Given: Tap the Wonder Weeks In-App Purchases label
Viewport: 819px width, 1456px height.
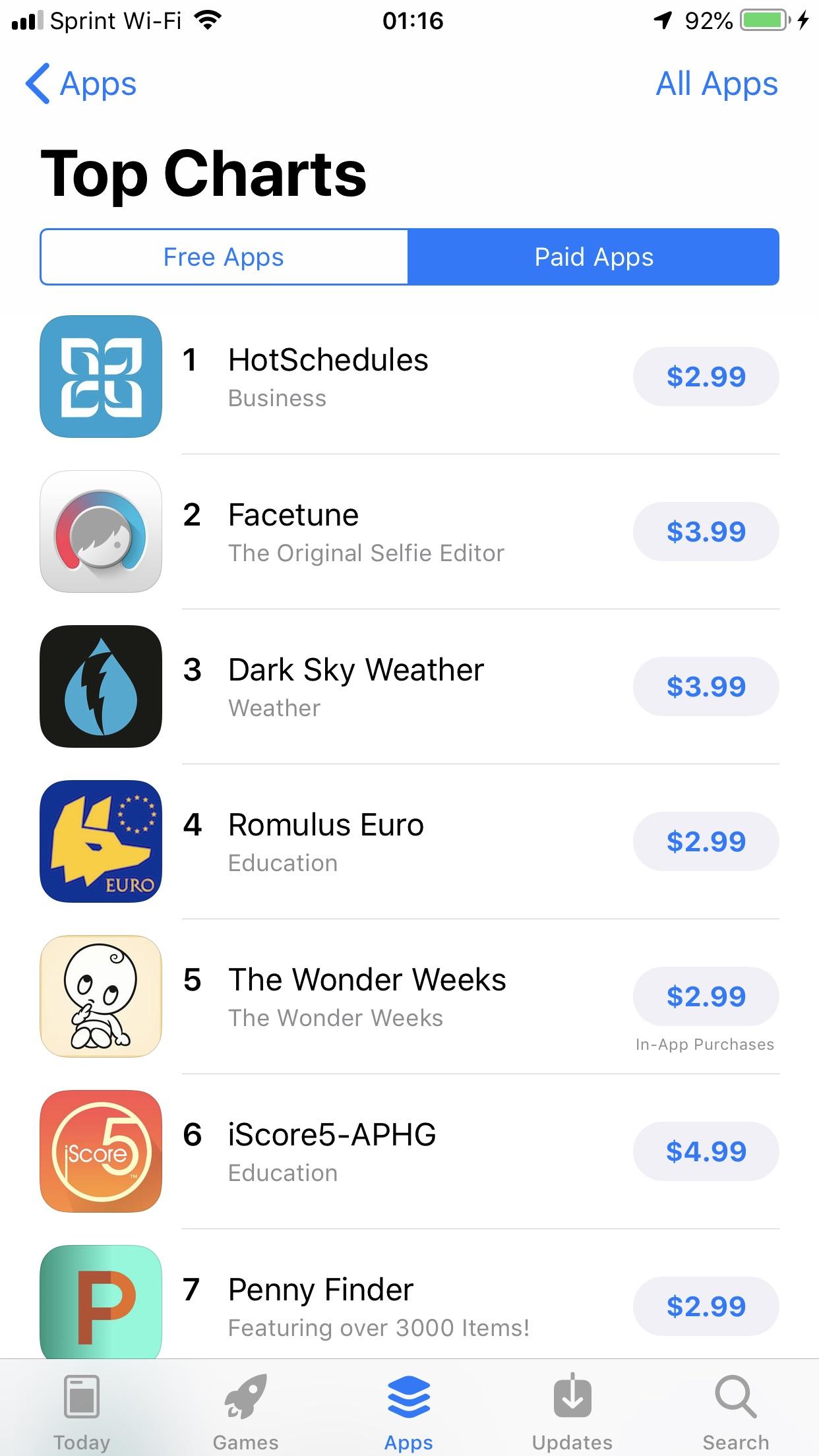Looking at the screenshot, I should (704, 1044).
